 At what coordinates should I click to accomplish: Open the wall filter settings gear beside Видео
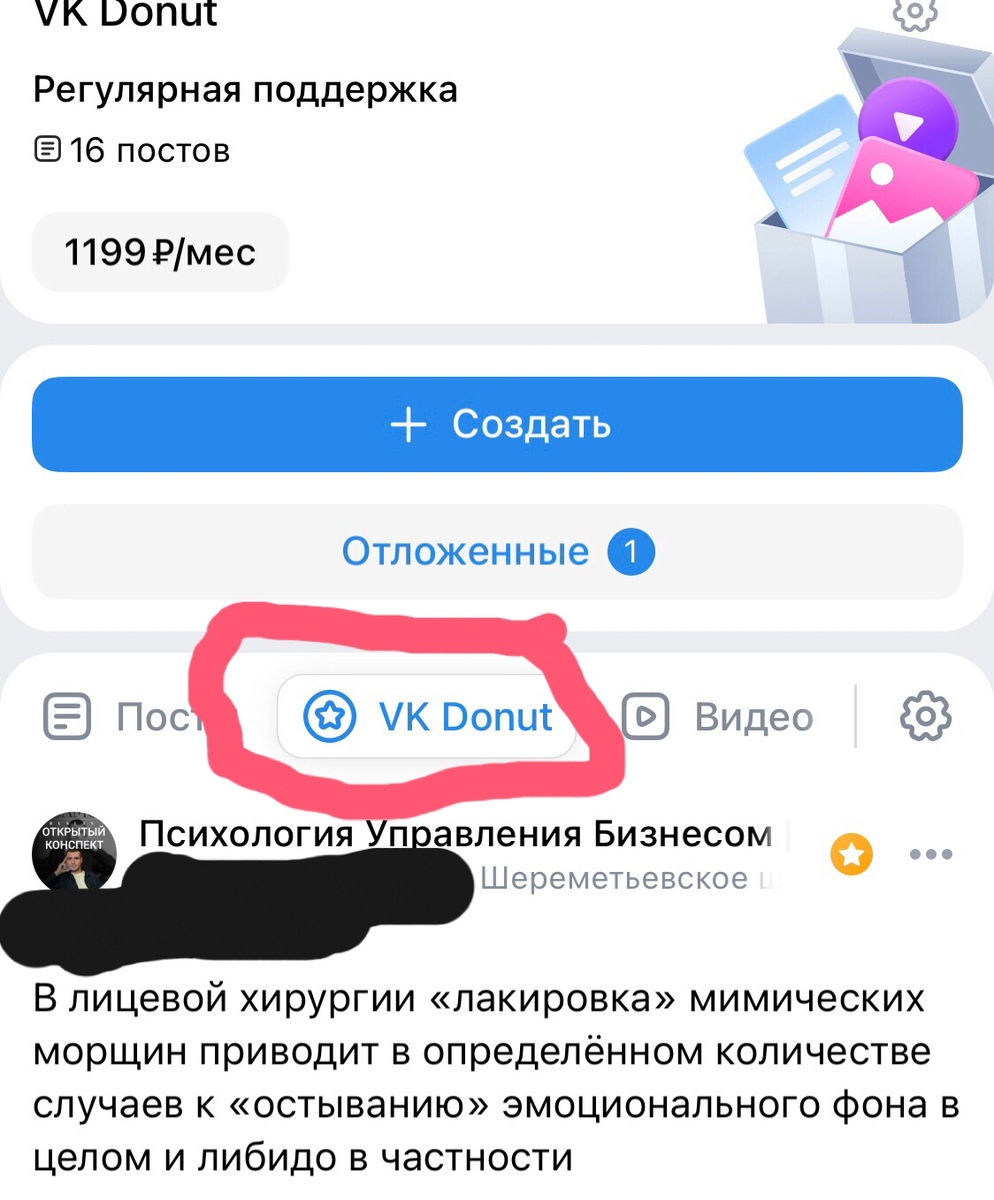click(925, 716)
